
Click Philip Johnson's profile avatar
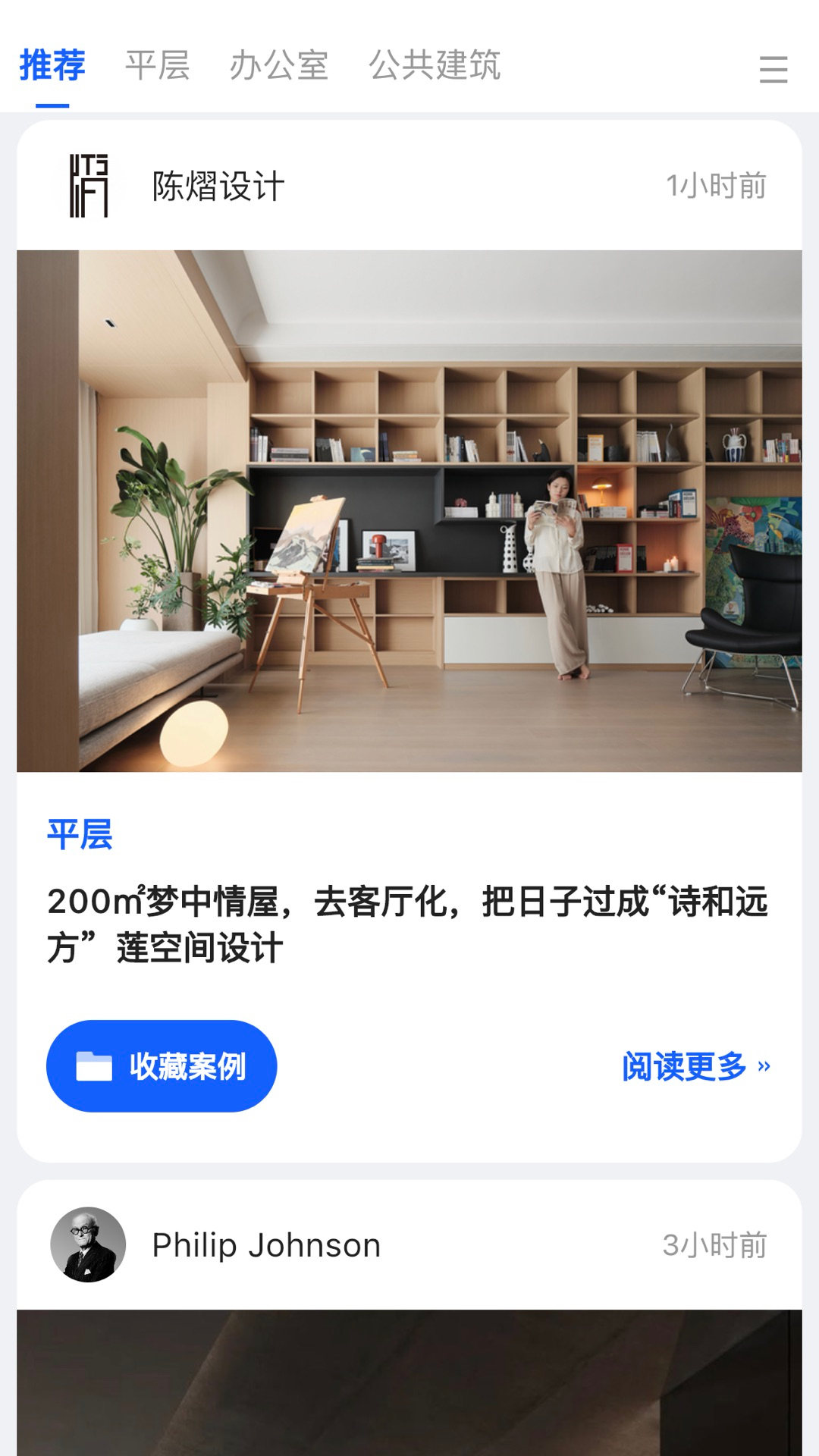coord(86,1244)
